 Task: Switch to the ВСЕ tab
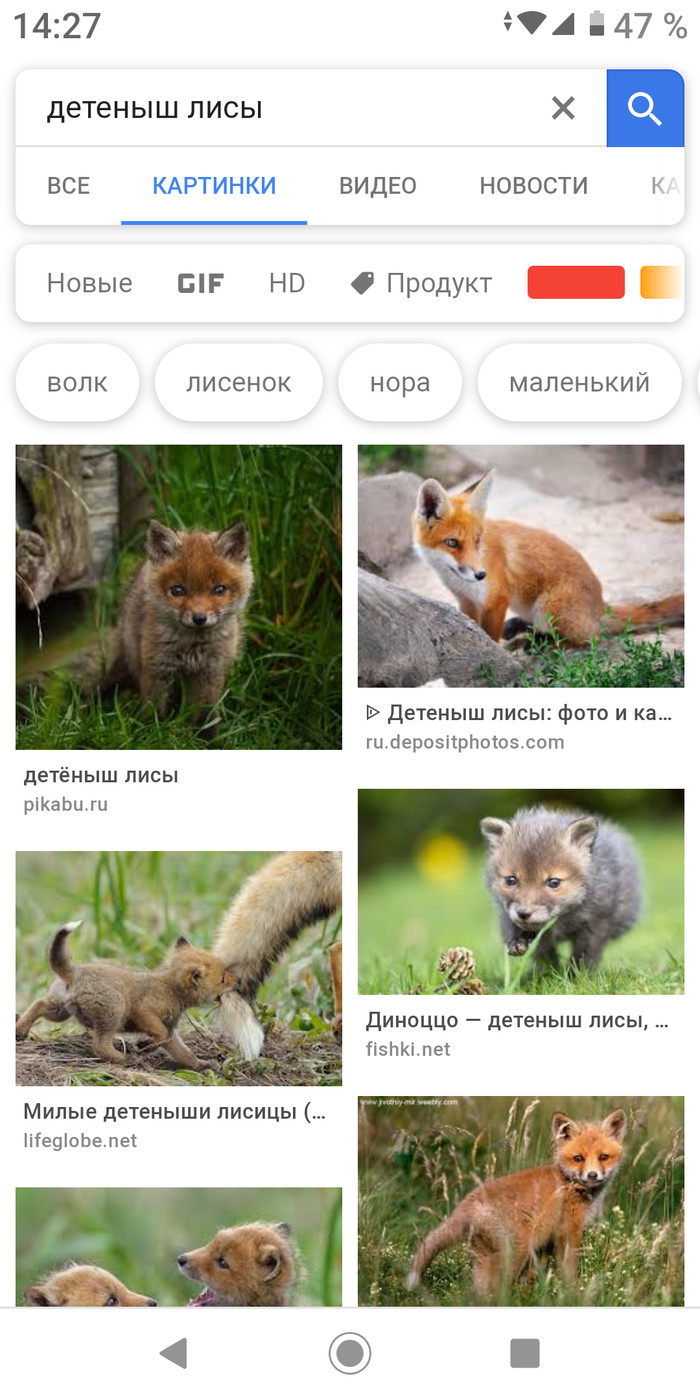(68, 185)
